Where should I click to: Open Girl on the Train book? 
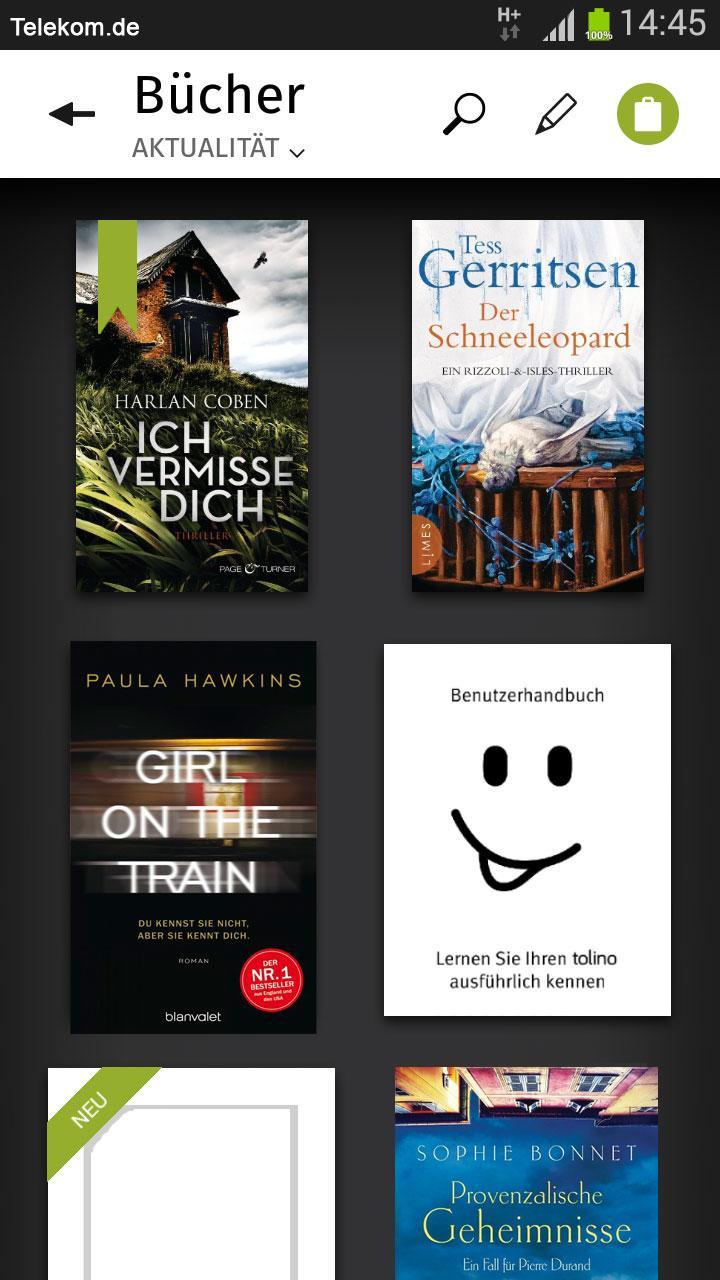(x=193, y=837)
